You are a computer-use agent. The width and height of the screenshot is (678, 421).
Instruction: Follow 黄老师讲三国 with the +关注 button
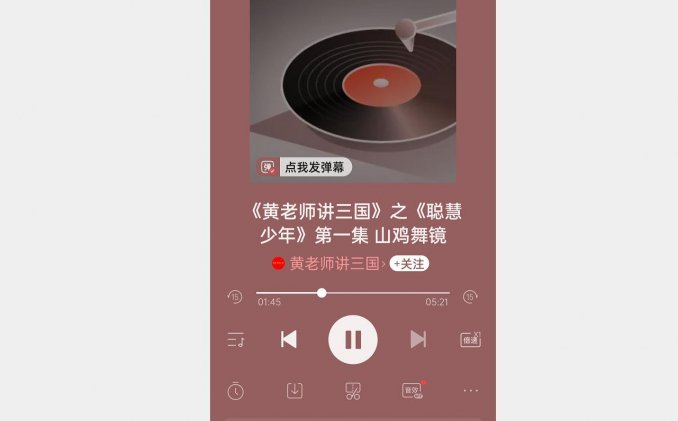[409, 264]
